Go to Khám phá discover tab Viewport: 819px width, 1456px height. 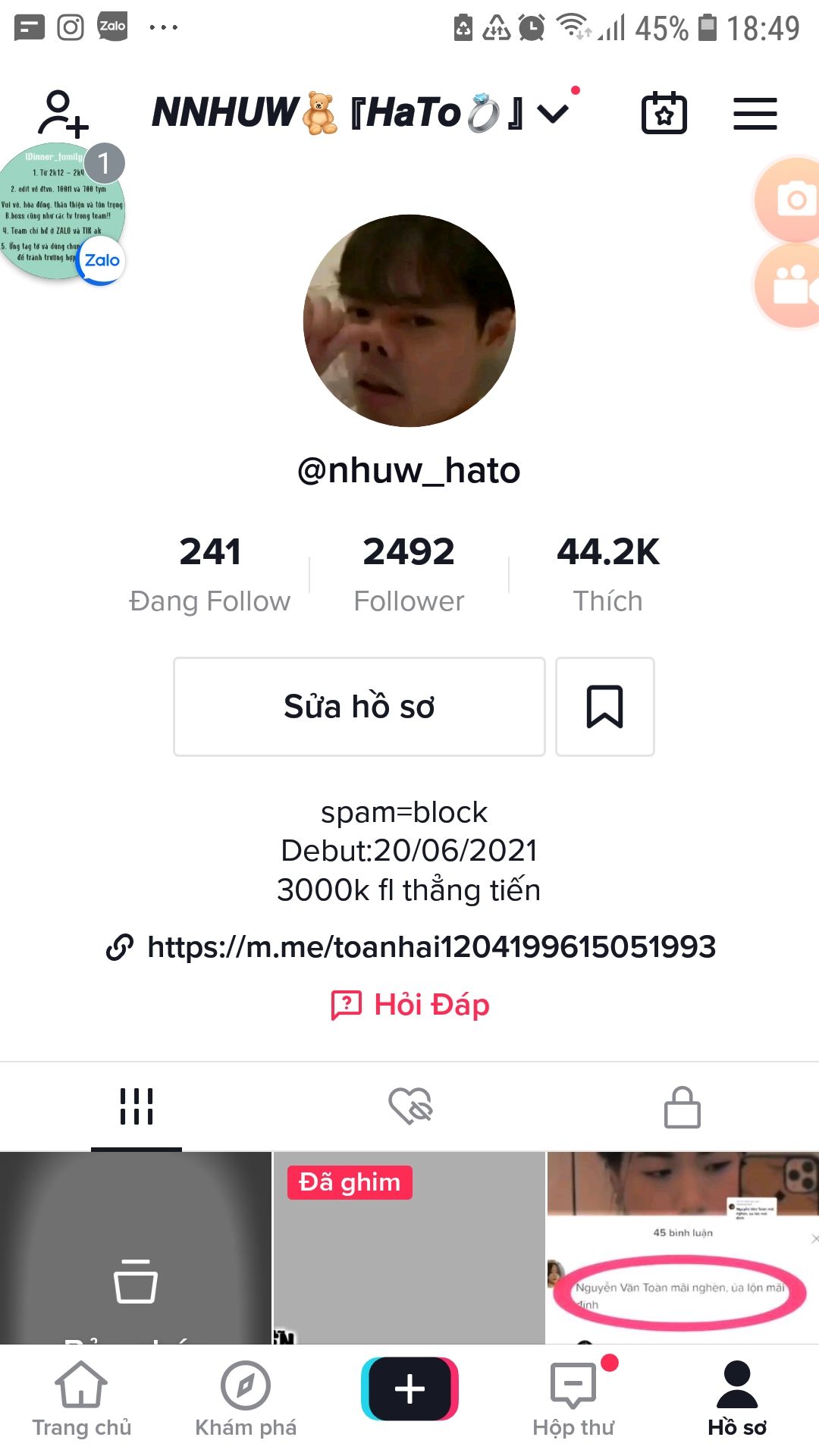tap(246, 1399)
